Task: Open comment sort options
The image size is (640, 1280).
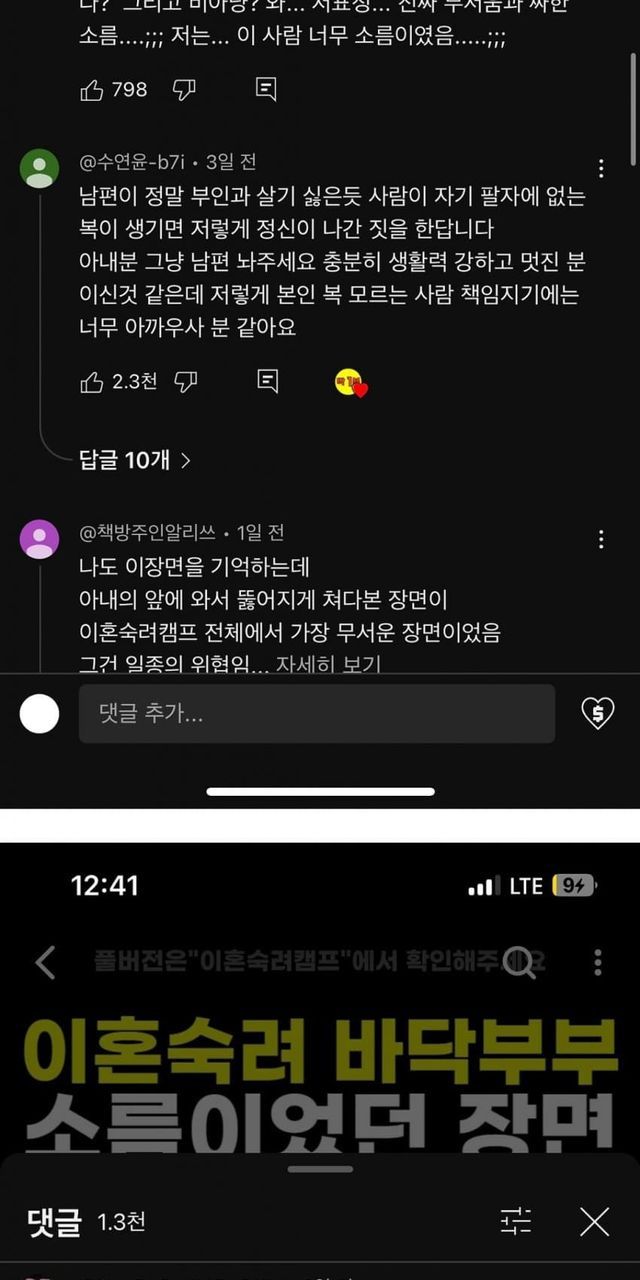Action: pos(516,1221)
